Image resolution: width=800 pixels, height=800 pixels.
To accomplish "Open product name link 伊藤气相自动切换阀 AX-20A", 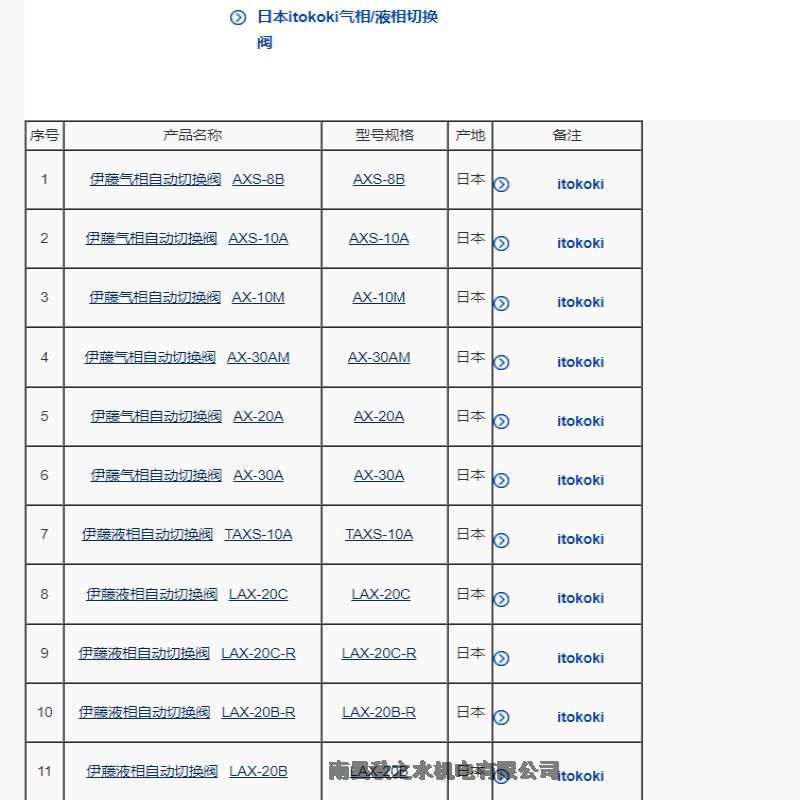I will tap(187, 417).
